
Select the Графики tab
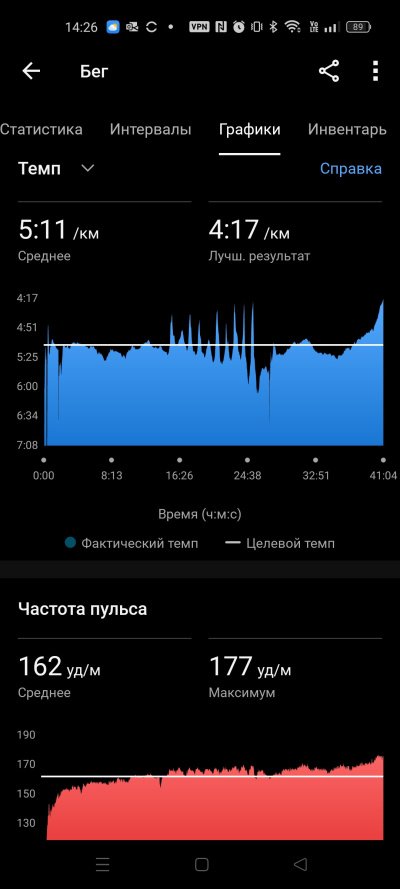pos(249,129)
